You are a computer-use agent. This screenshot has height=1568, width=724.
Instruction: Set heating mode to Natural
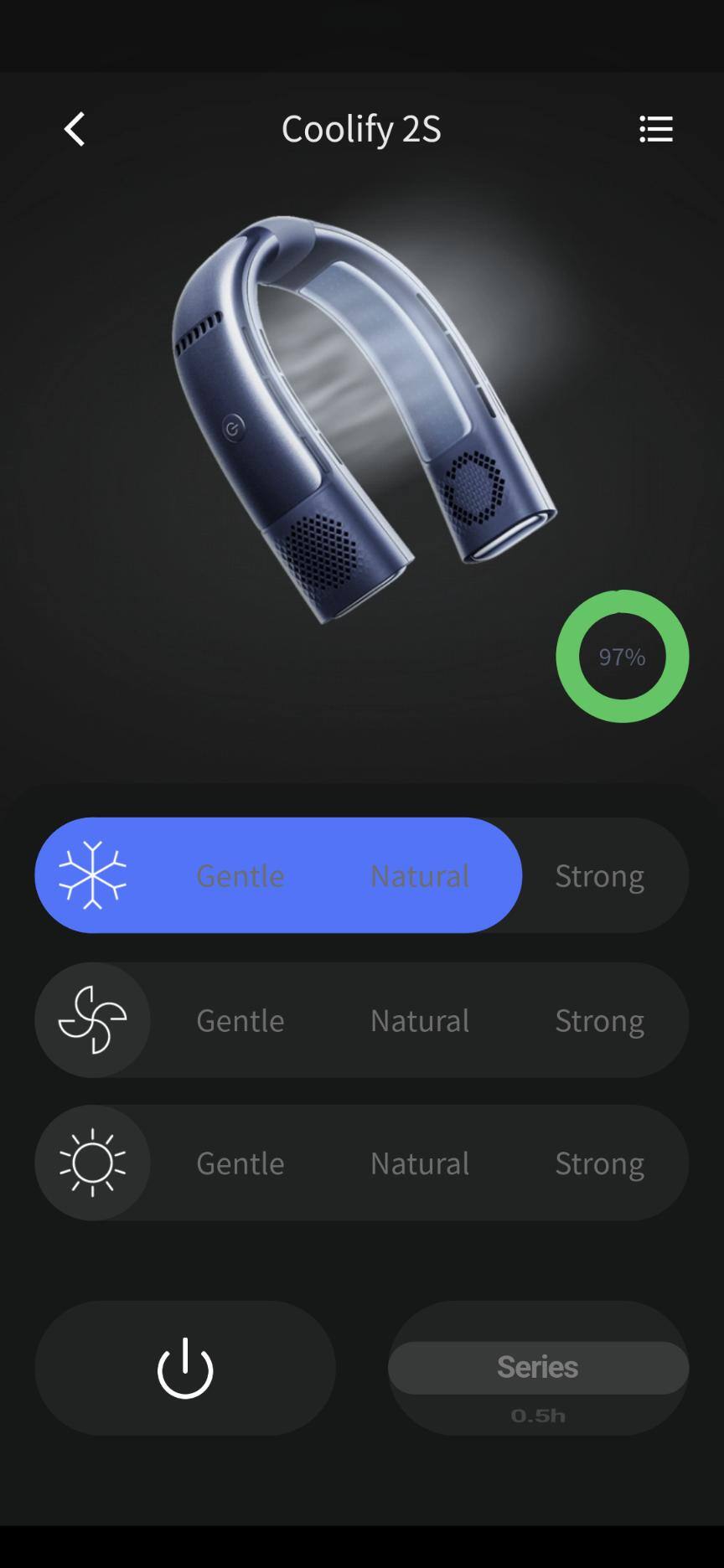coord(419,1163)
